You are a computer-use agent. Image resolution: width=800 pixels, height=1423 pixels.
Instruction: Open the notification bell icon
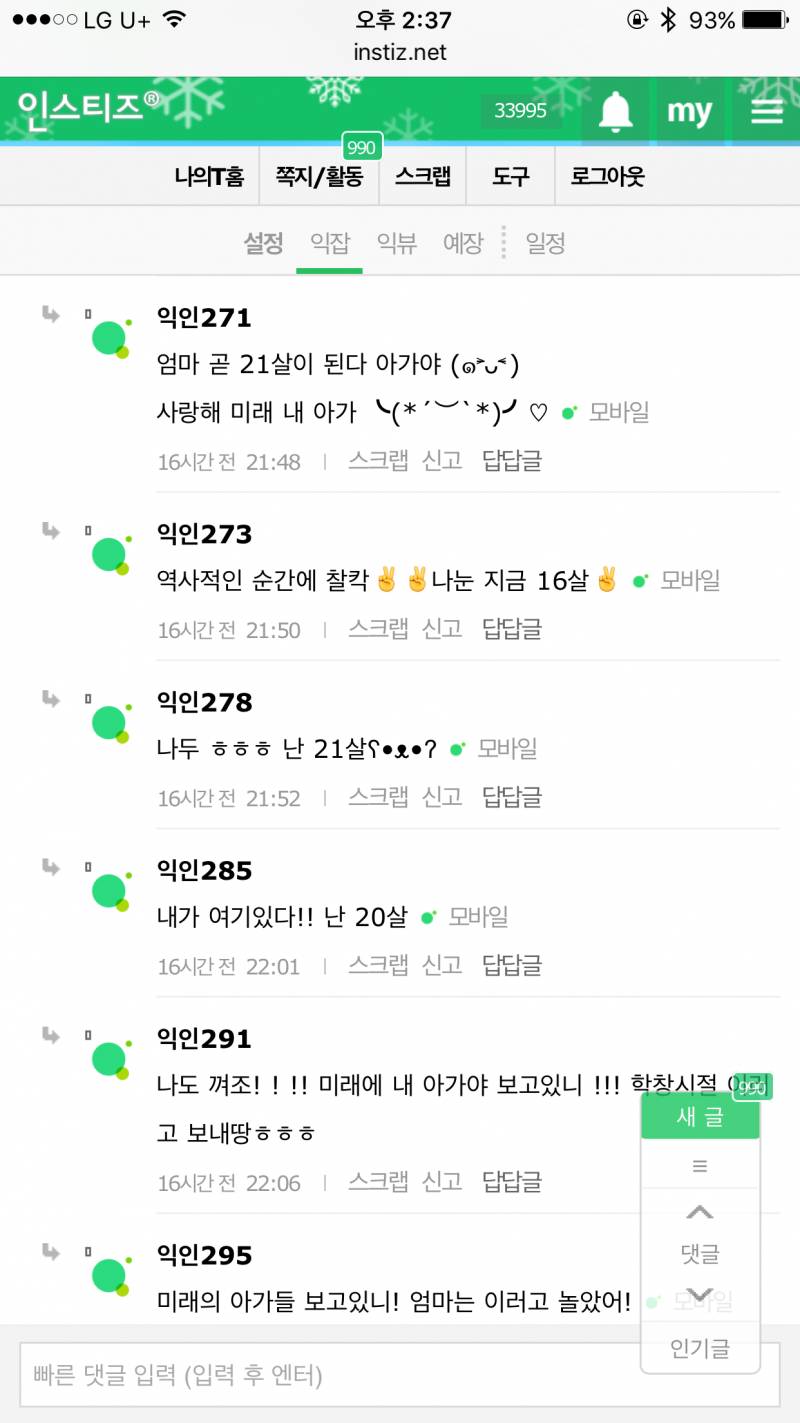(614, 112)
